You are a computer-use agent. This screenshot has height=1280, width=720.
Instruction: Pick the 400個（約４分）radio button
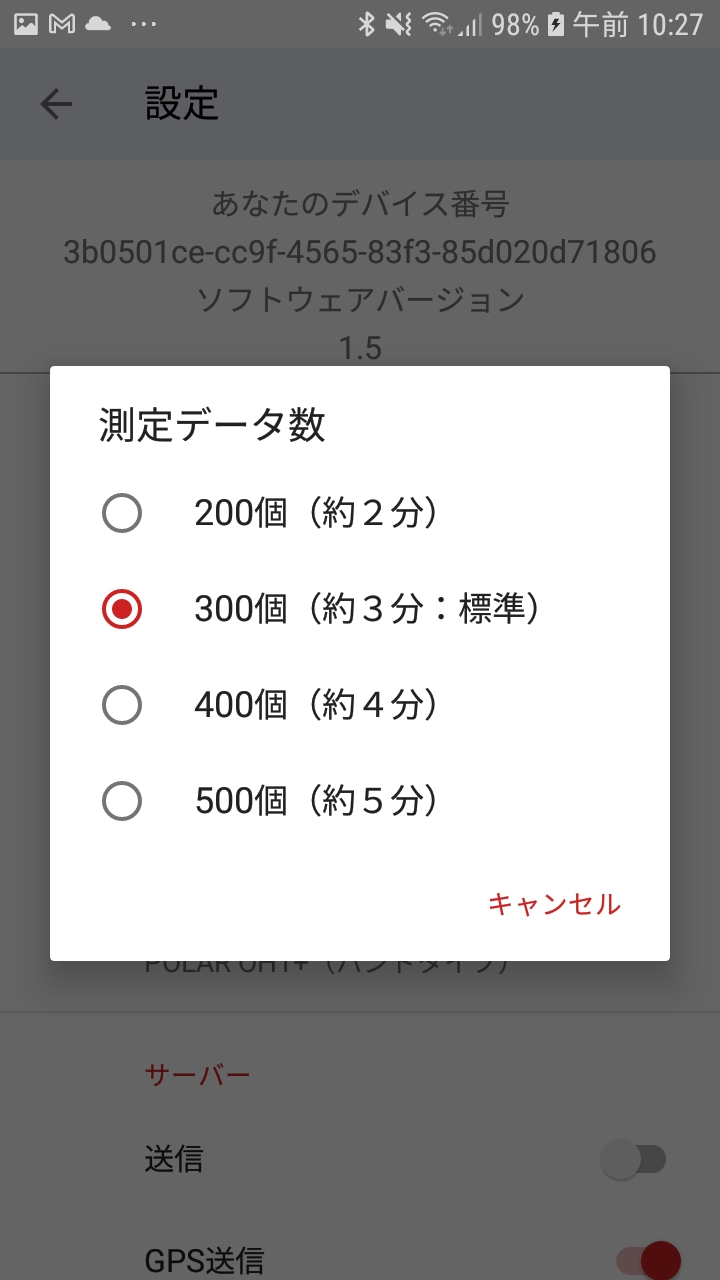(122, 706)
